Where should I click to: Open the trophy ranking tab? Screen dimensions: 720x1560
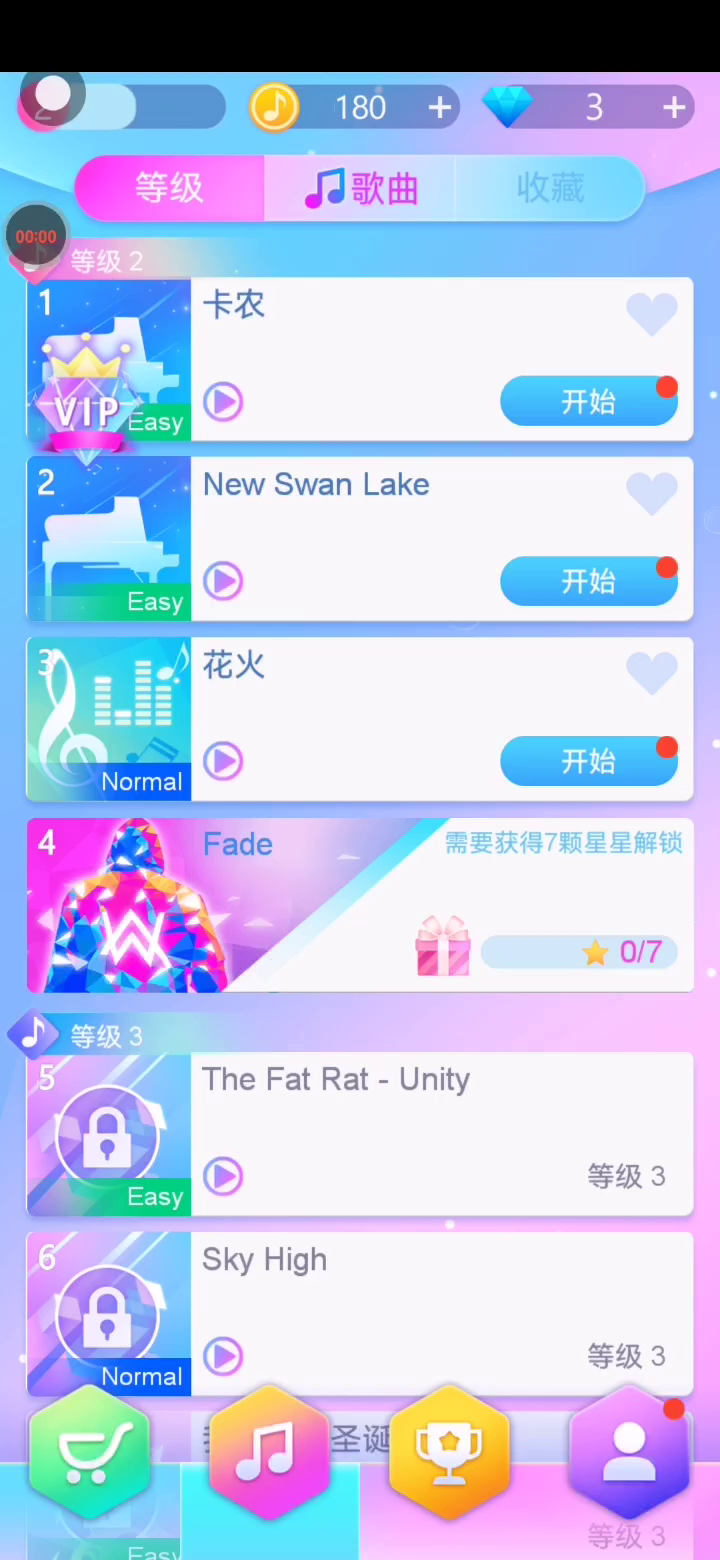449,1453
